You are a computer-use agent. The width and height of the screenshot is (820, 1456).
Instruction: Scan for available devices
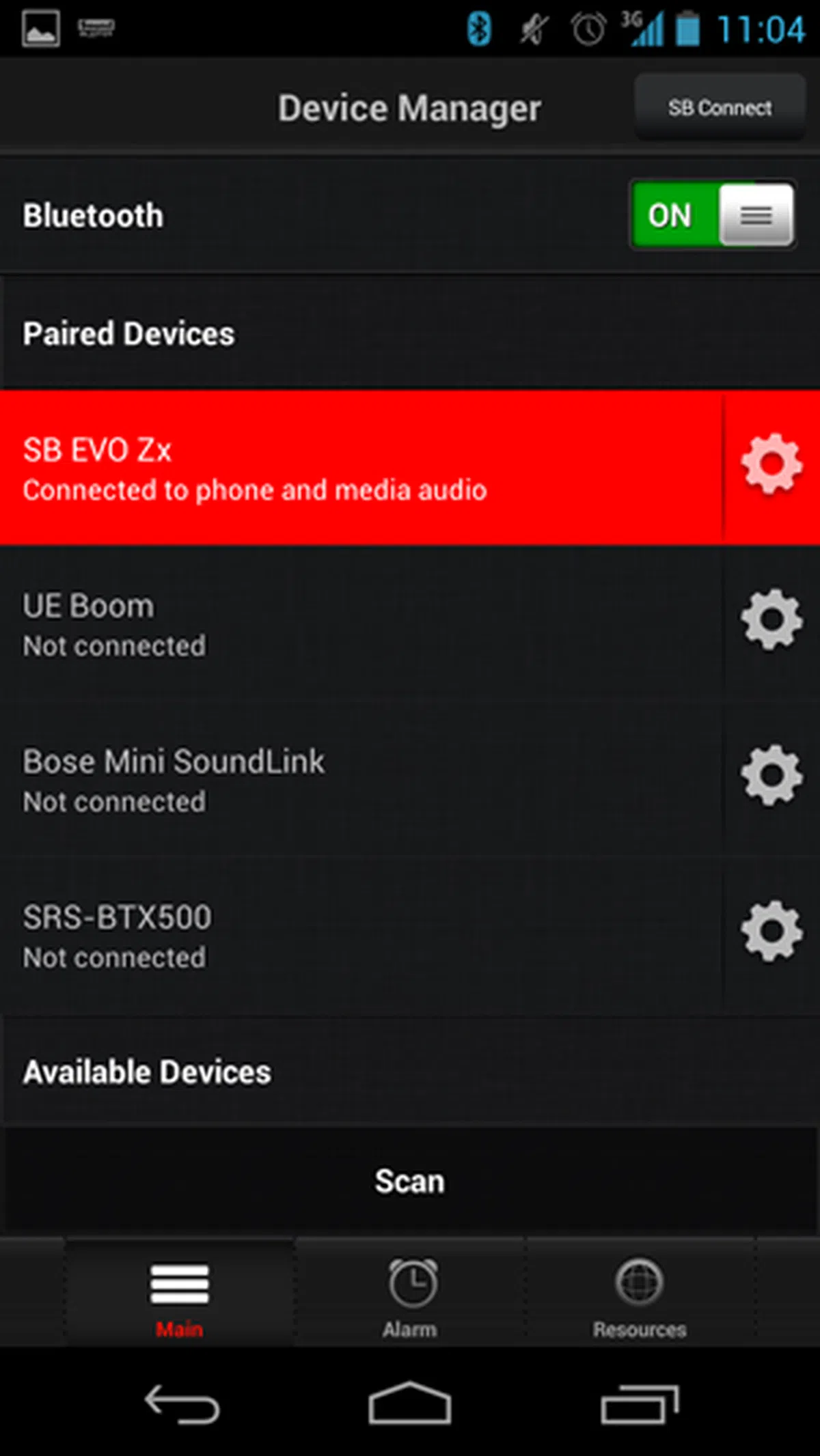point(410,1181)
